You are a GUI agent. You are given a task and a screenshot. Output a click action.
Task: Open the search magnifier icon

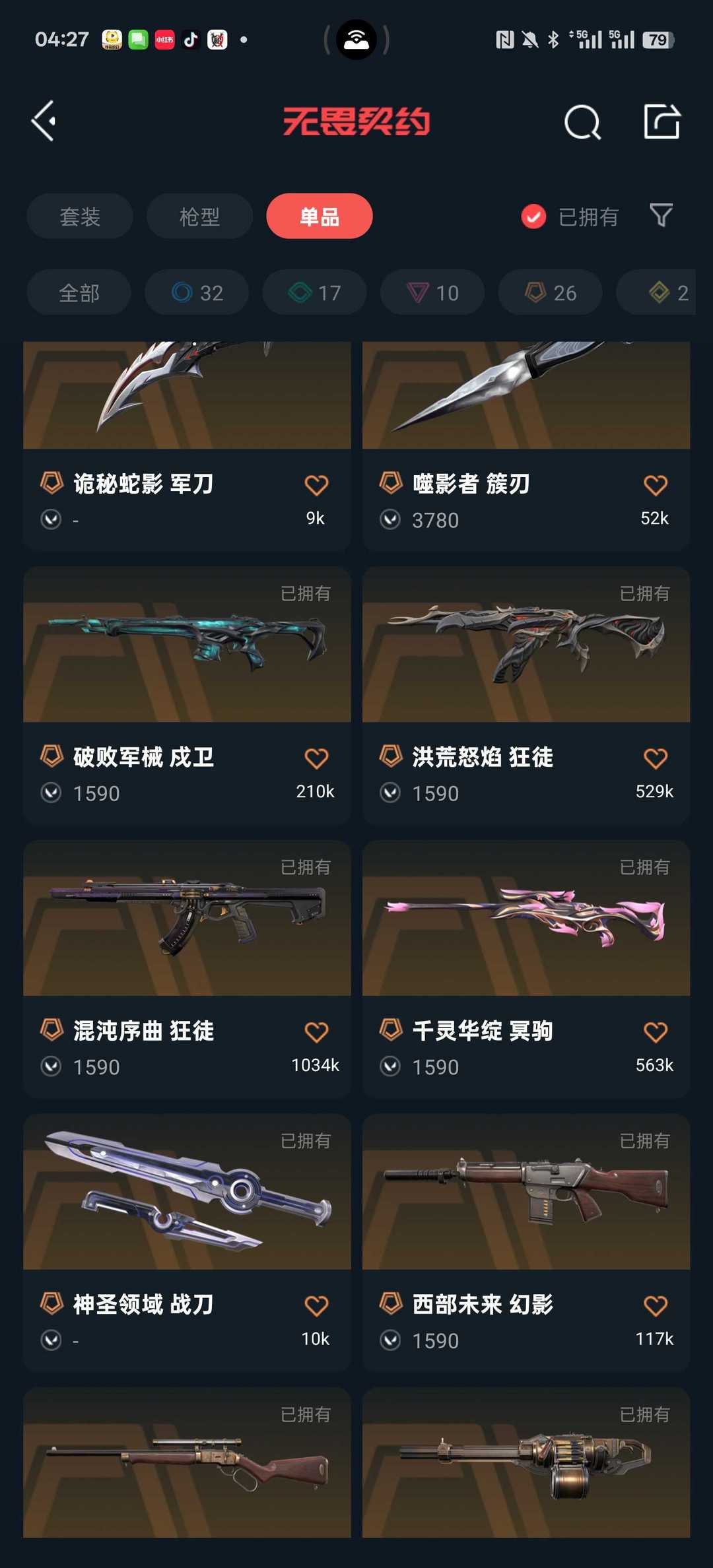point(582,122)
